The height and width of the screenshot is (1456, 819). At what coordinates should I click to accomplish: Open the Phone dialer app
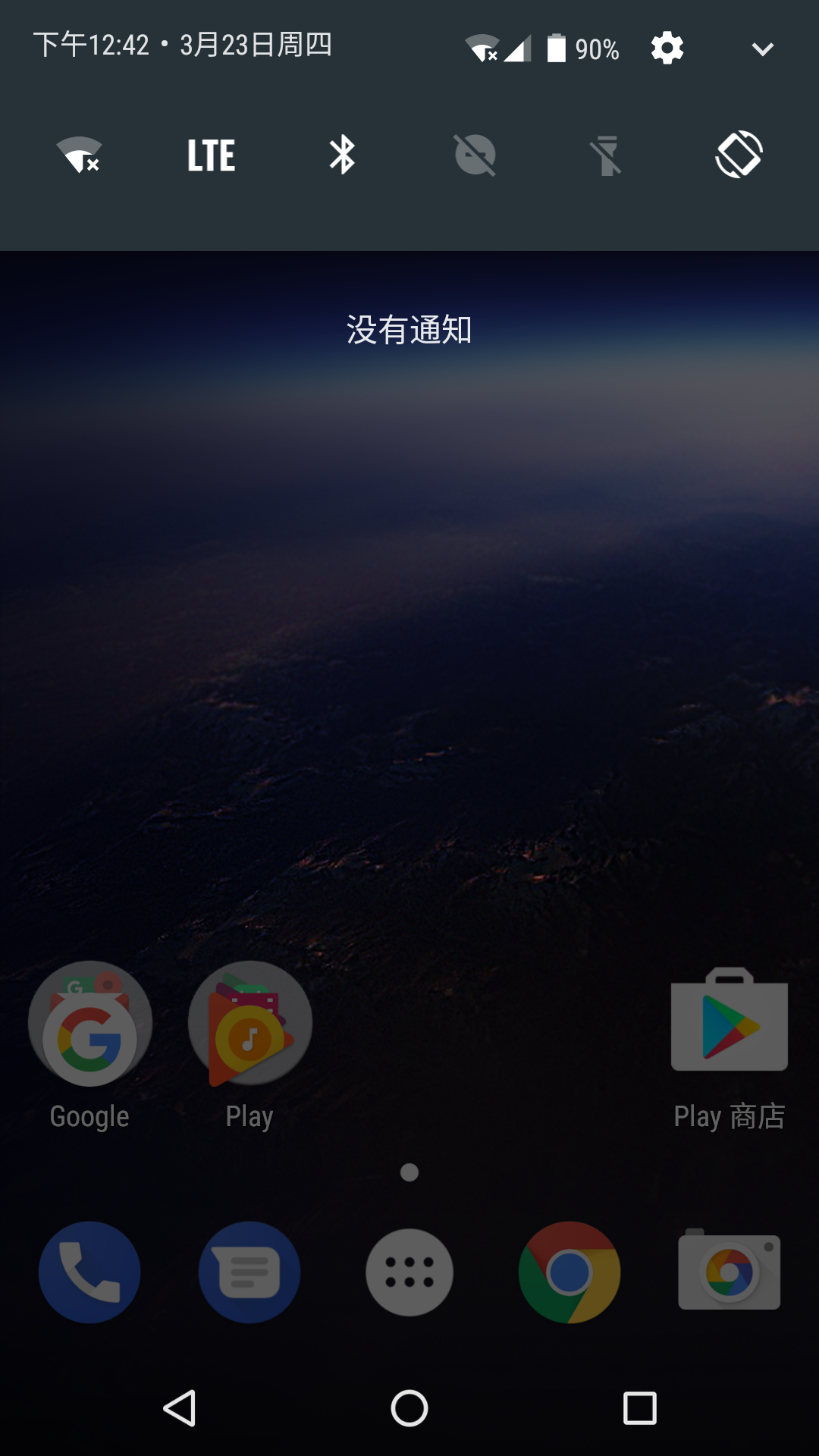point(89,1272)
